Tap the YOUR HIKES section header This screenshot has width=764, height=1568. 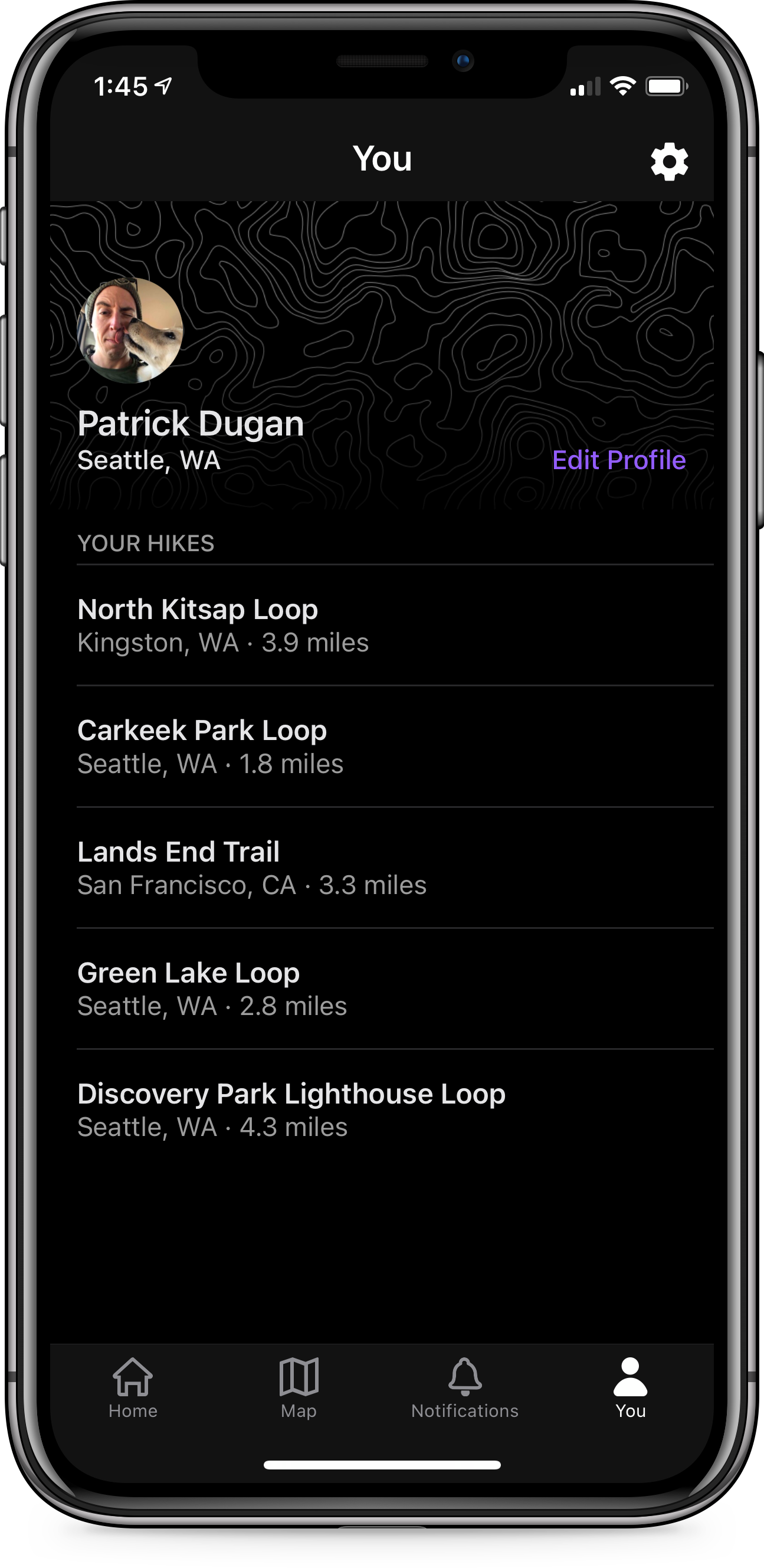point(145,543)
